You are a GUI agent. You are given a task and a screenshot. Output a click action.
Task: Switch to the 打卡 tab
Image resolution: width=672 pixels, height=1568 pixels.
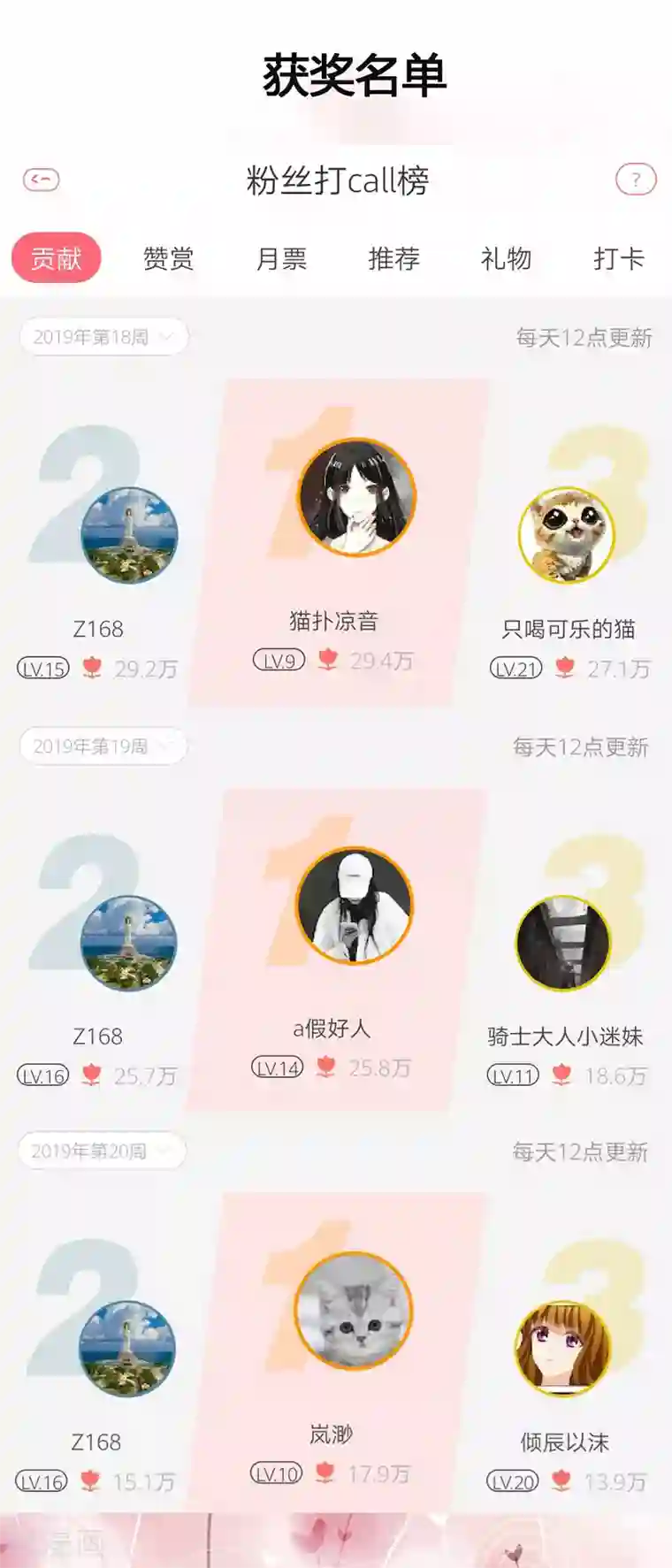[620, 259]
